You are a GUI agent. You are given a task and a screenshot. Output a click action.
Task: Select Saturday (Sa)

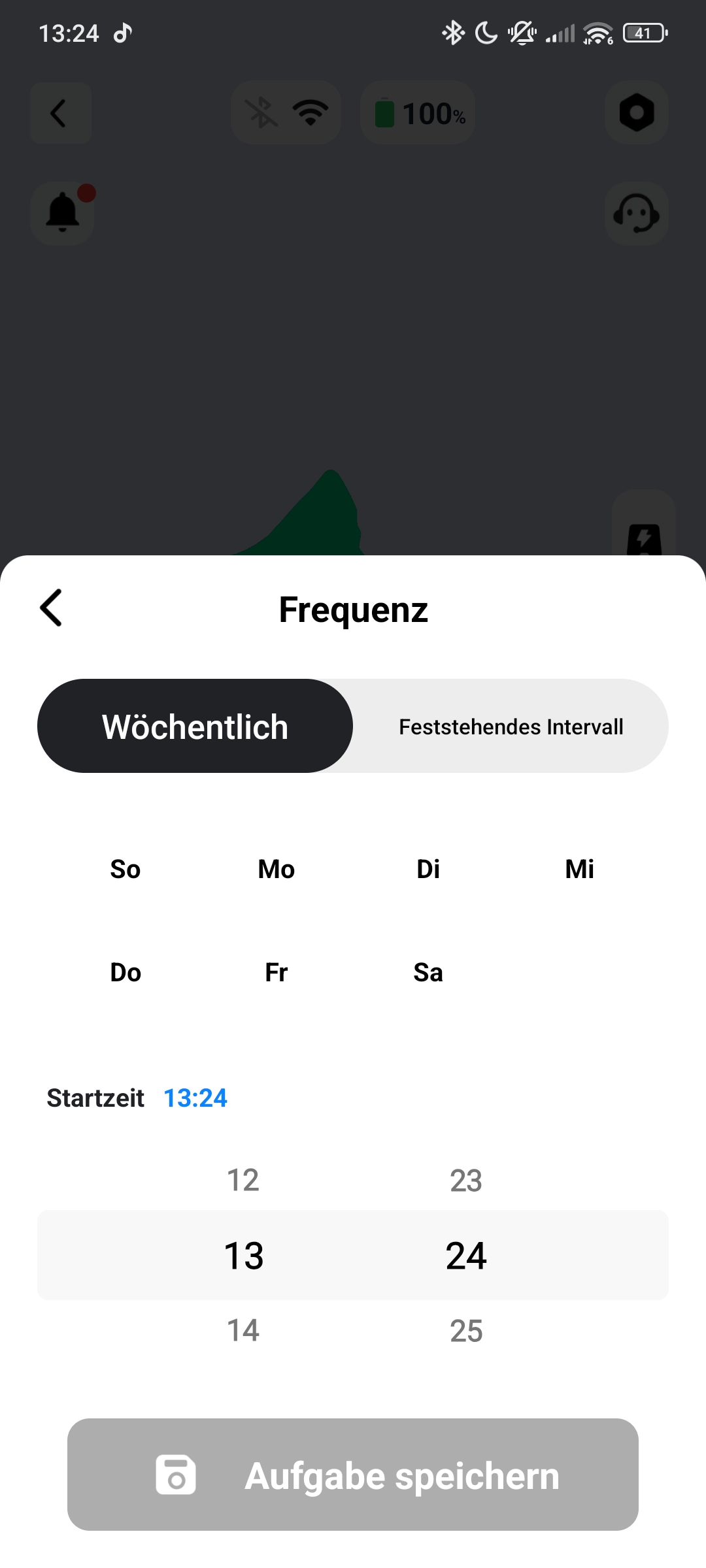click(428, 973)
